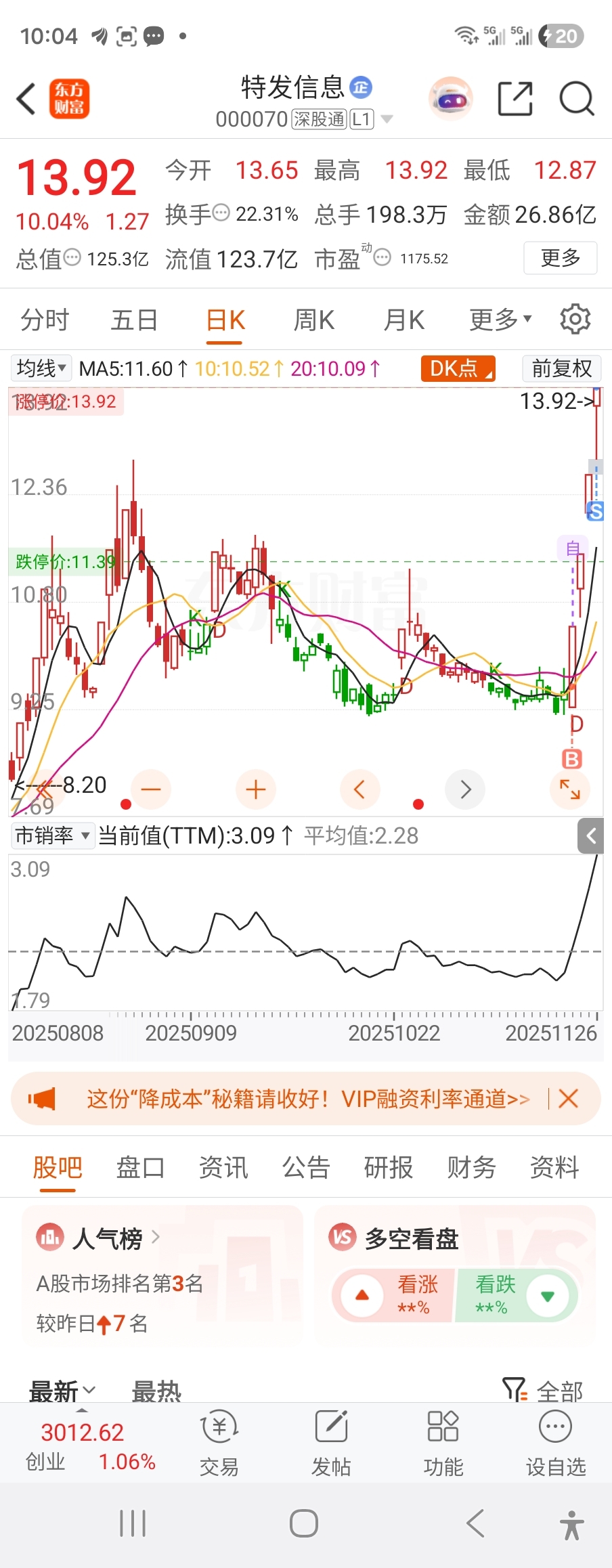Change the 前复权 adjustment option

click(x=561, y=368)
